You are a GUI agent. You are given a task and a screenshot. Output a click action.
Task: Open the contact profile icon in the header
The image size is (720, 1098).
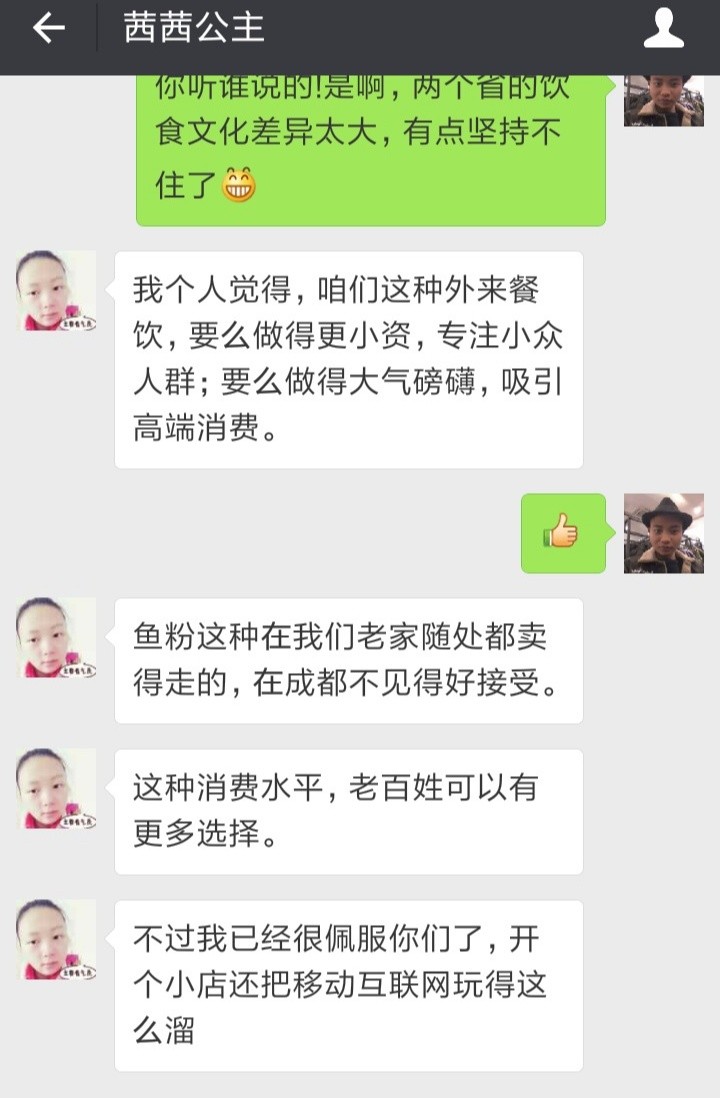tap(663, 29)
